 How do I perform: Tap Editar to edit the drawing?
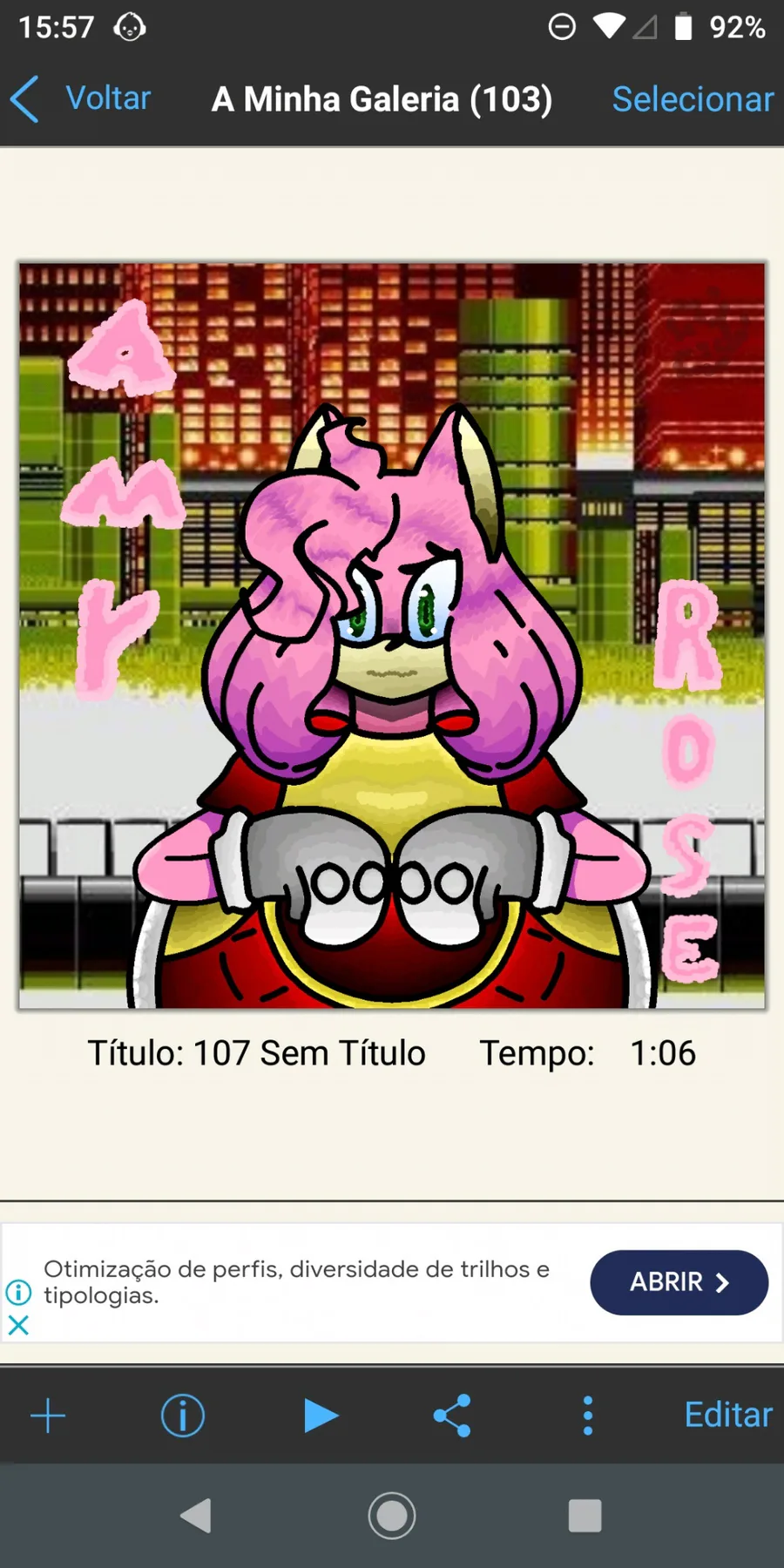(728, 1415)
